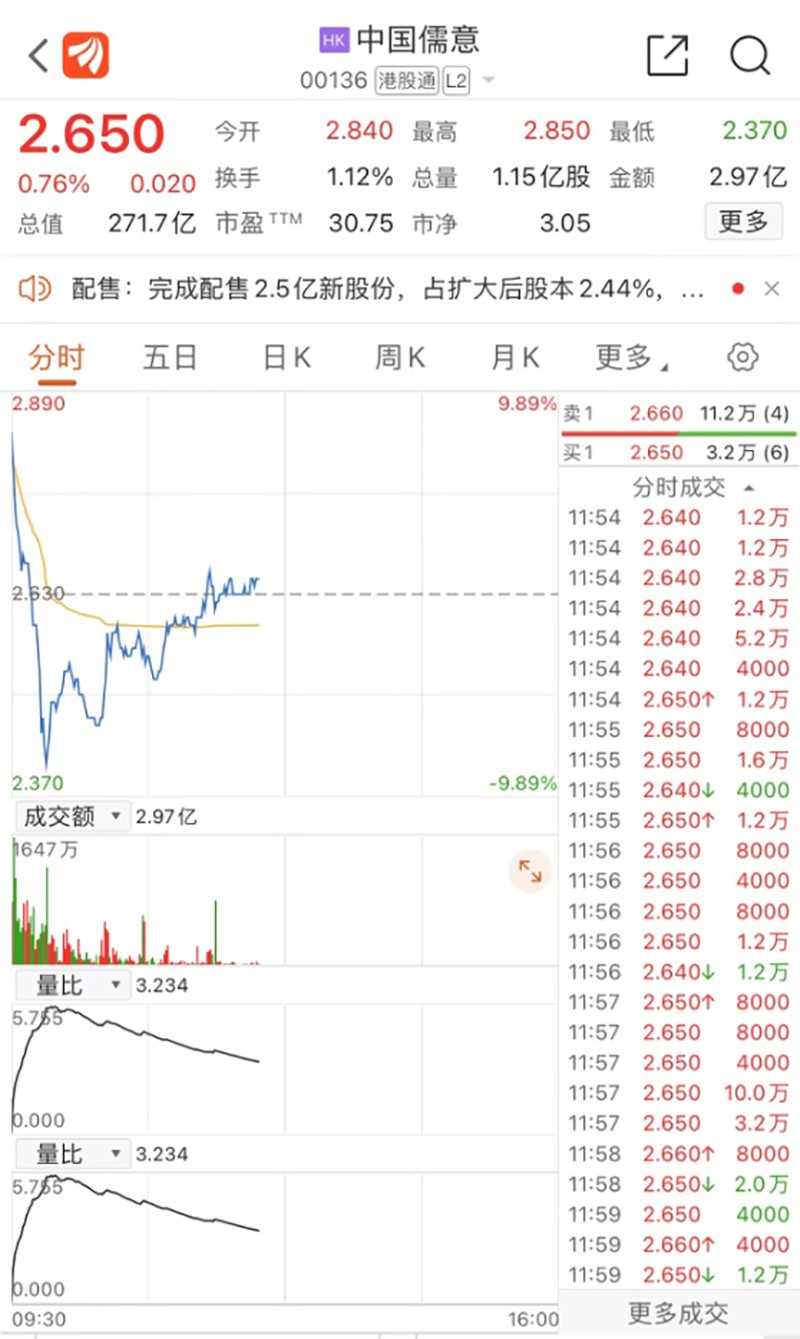The height and width of the screenshot is (1339, 800).
Task: Show the 月K chart
Action: pos(515,357)
